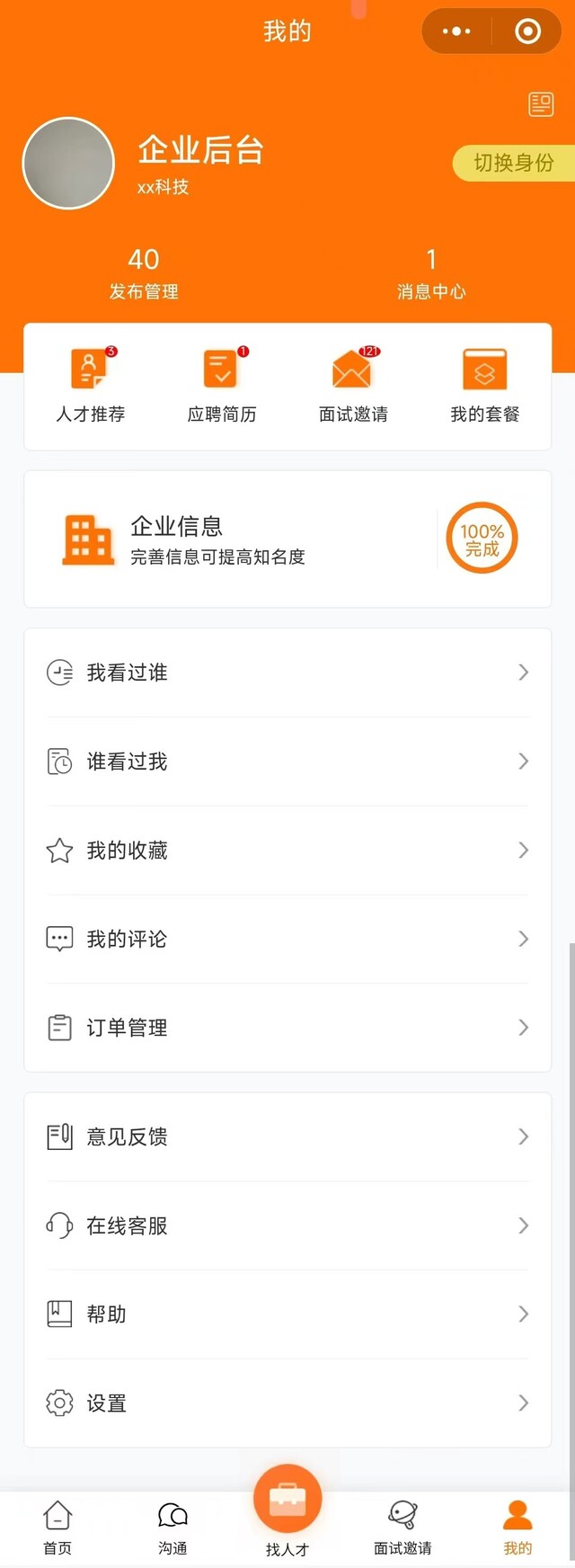Switch to the 首页 tab

[x=57, y=1525]
